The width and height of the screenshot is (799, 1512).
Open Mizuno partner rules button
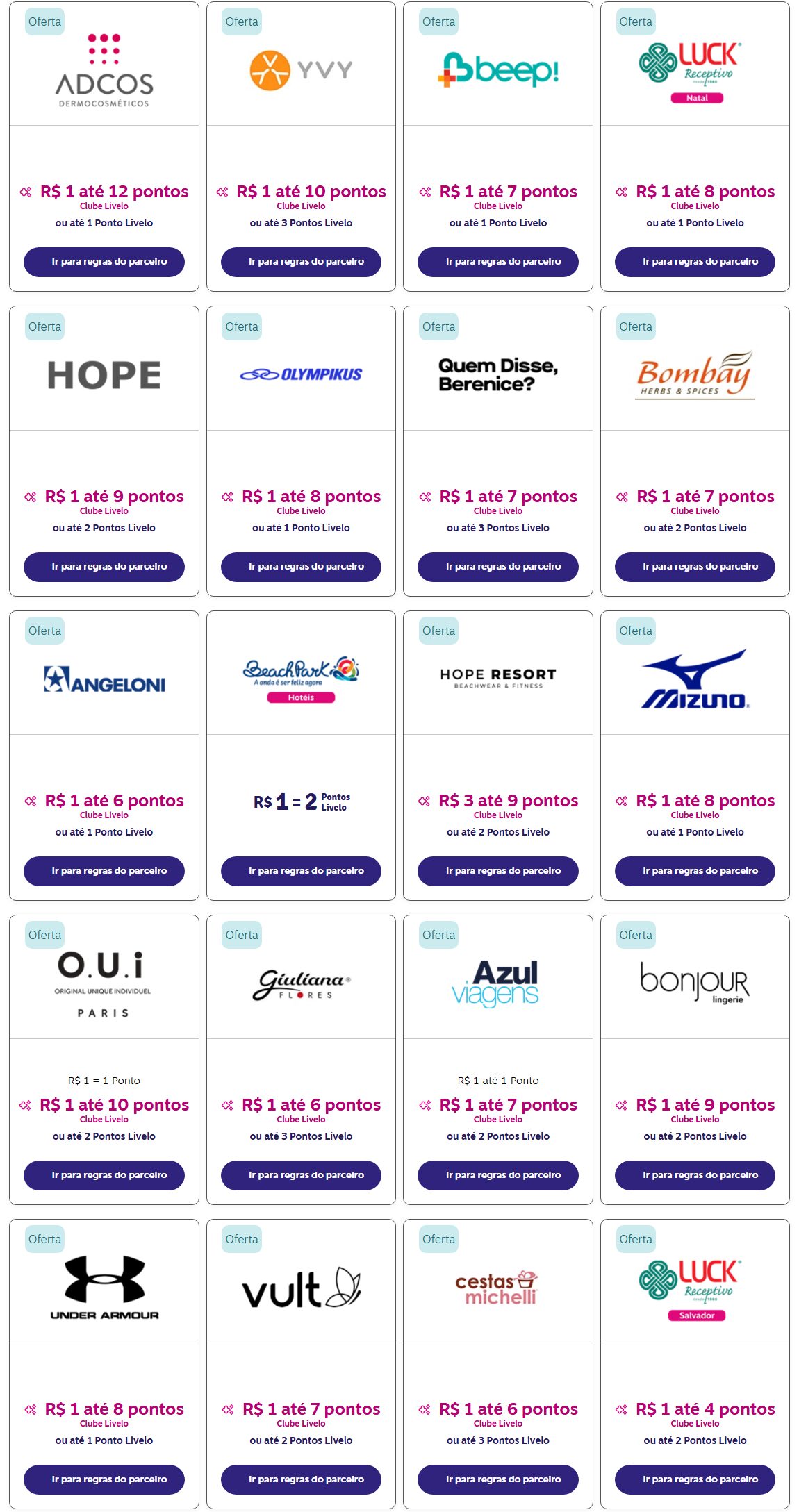(695, 871)
